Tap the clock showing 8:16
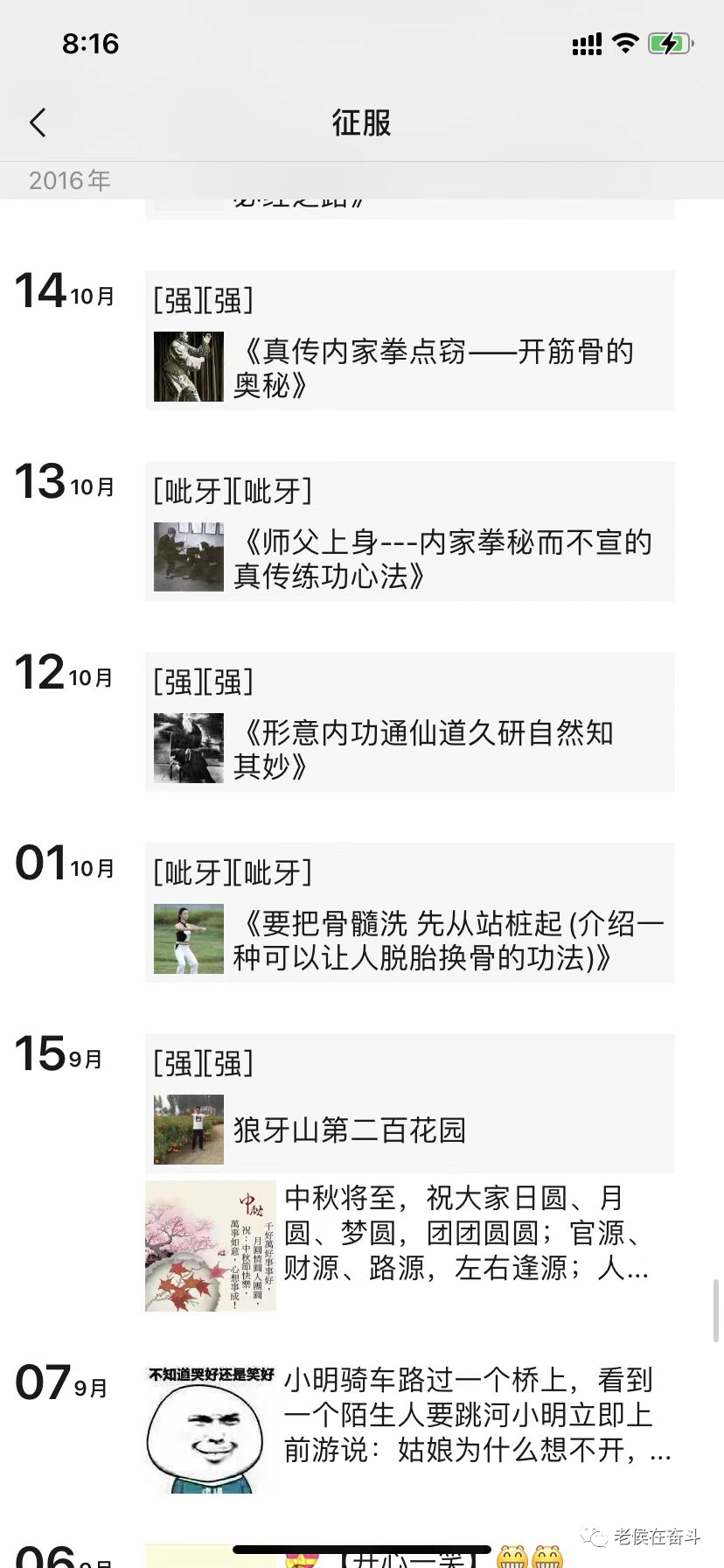The height and width of the screenshot is (1568, 724). click(90, 43)
